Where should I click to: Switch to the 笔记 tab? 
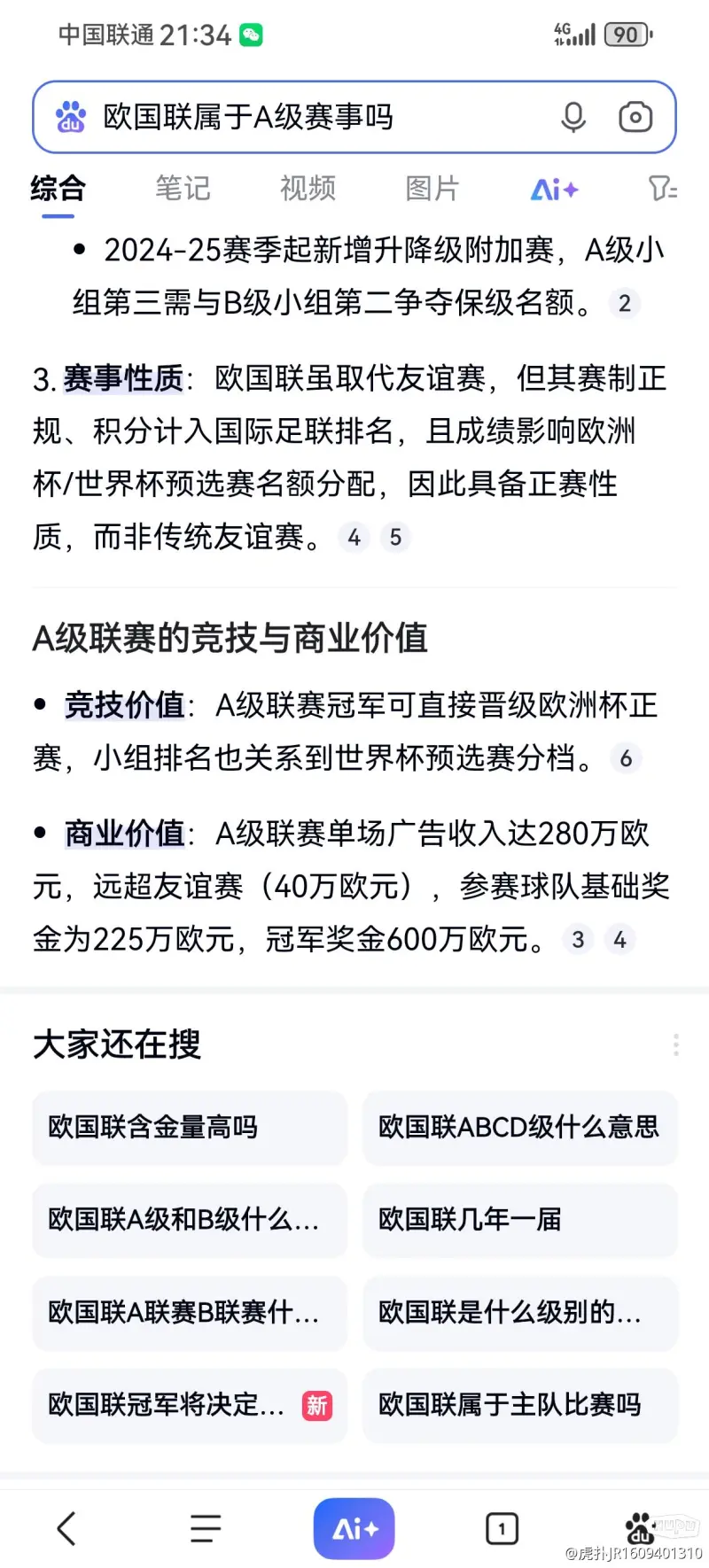coord(183,189)
